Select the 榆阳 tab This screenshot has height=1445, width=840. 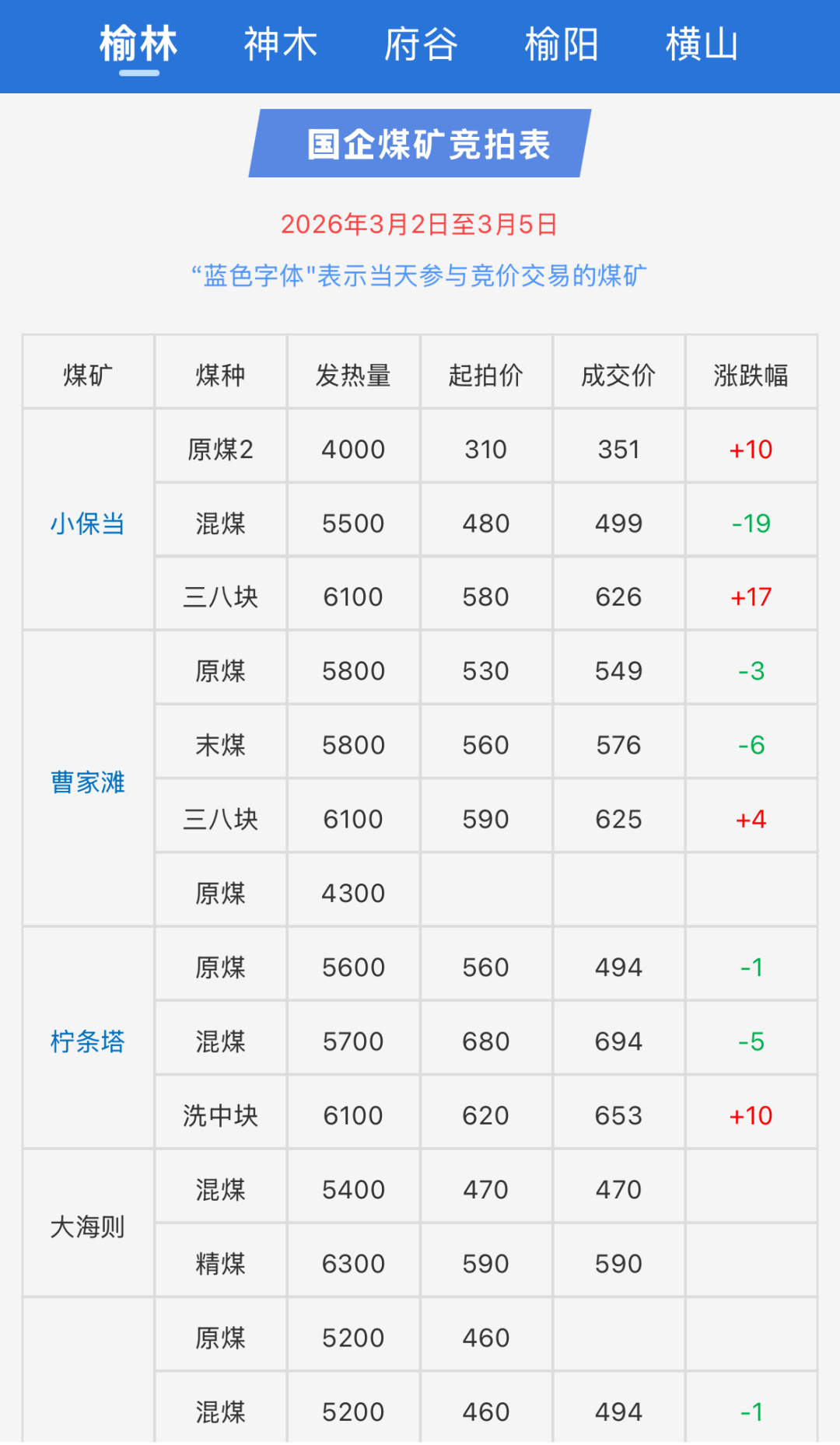561,44
